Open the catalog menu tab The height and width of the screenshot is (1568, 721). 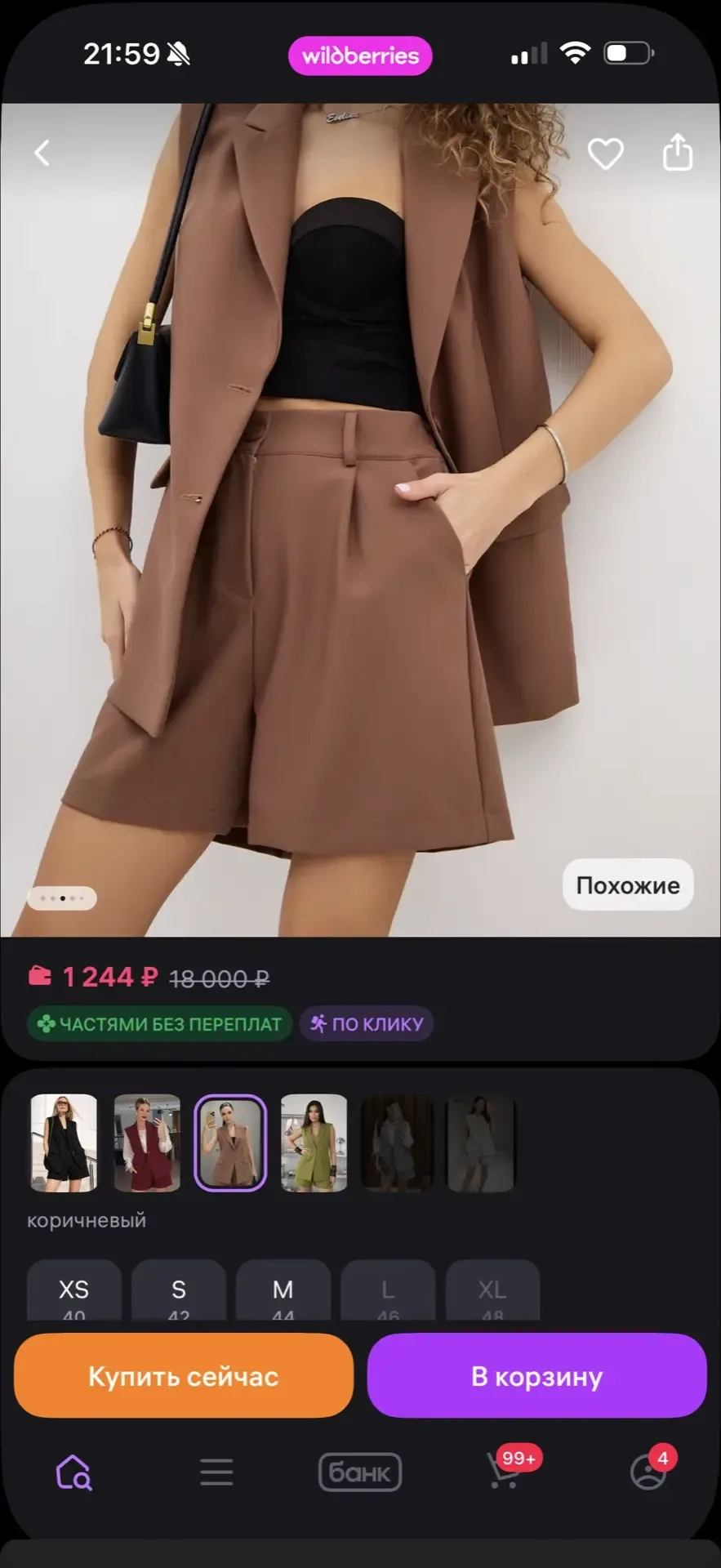(x=216, y=1472)
